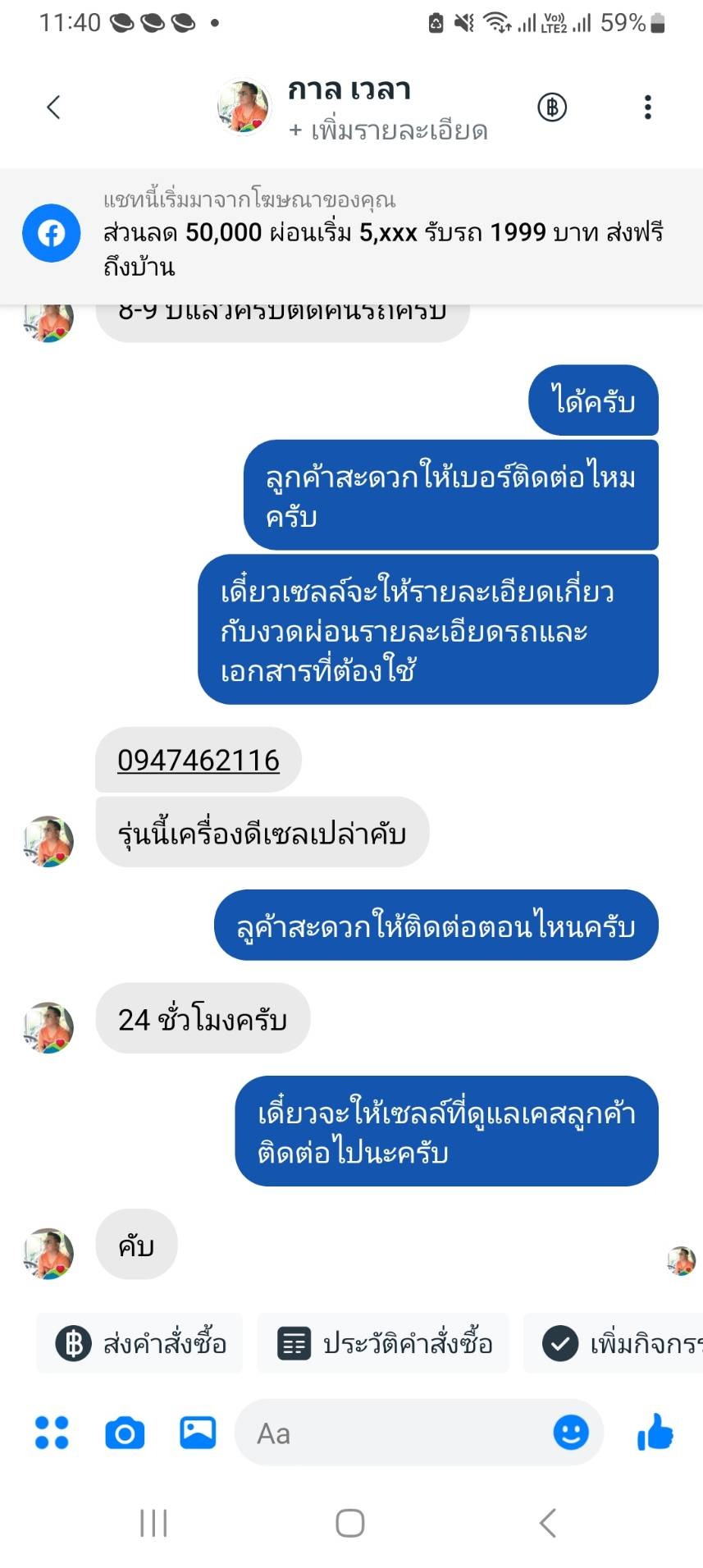Send a thumbs-up like
Screen dimensions: 703x1568
pyautogui.click(x=655, y=1433)
